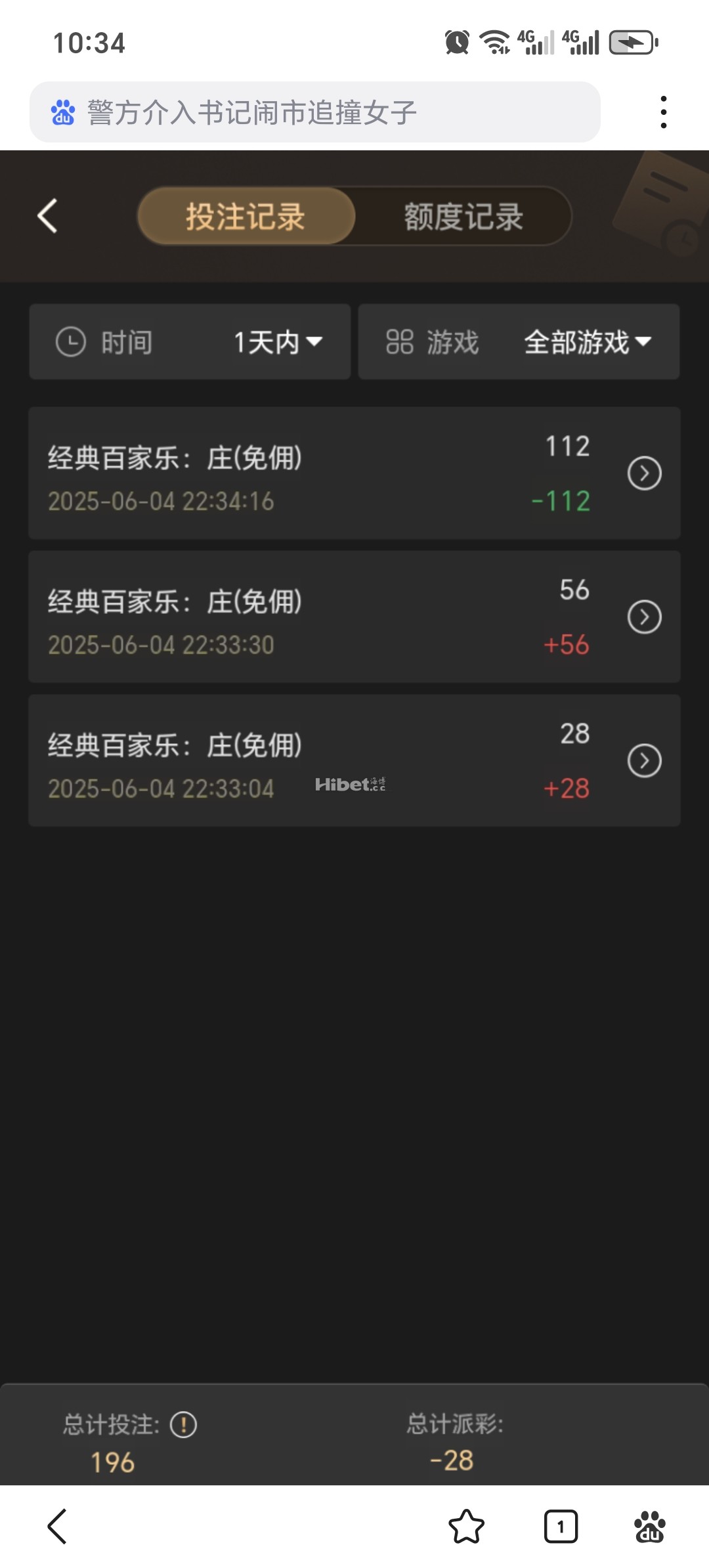The image size is (709, 1568).
Task: Select the 投注记录 tab
Action: 246,216
